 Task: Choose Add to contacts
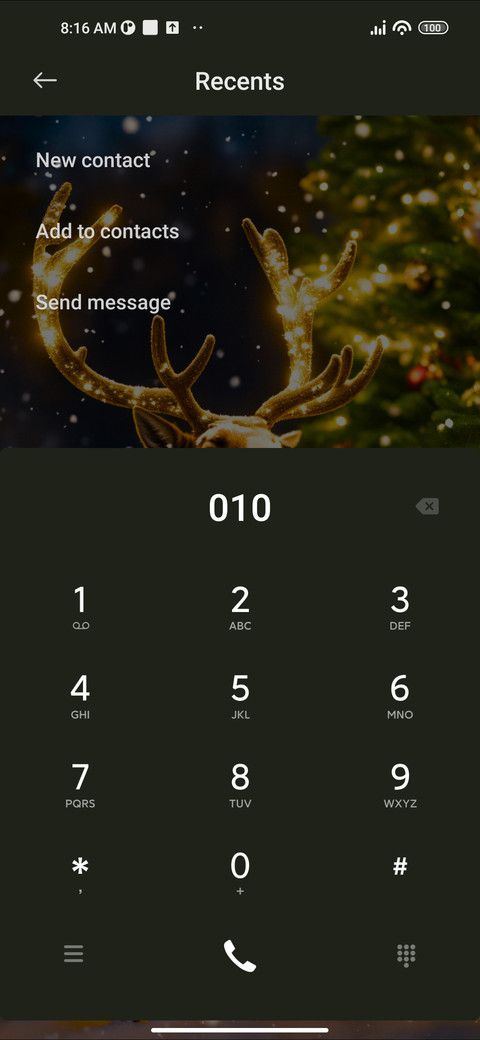point(107,231)
